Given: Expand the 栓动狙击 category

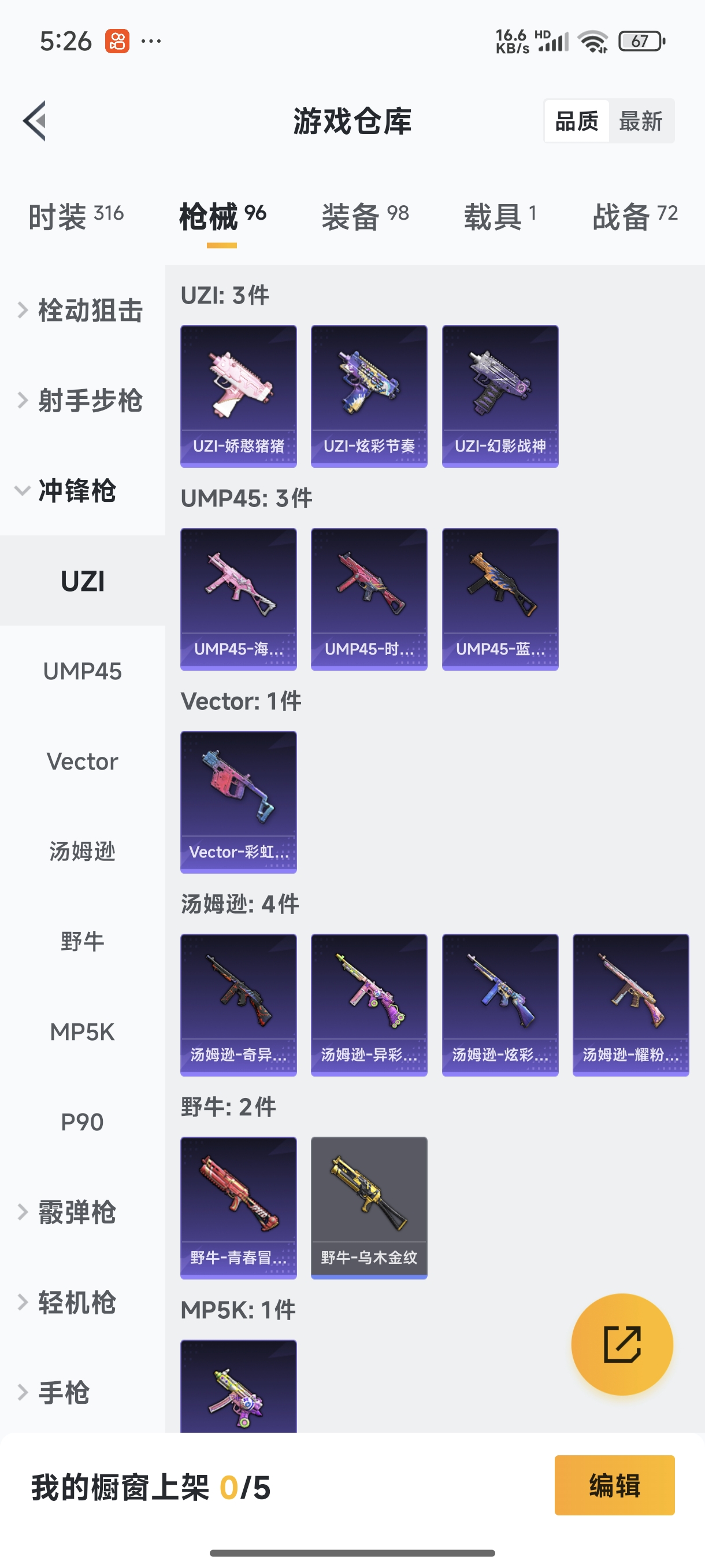Looking at the screenshot, I should (x=82, y=310).
